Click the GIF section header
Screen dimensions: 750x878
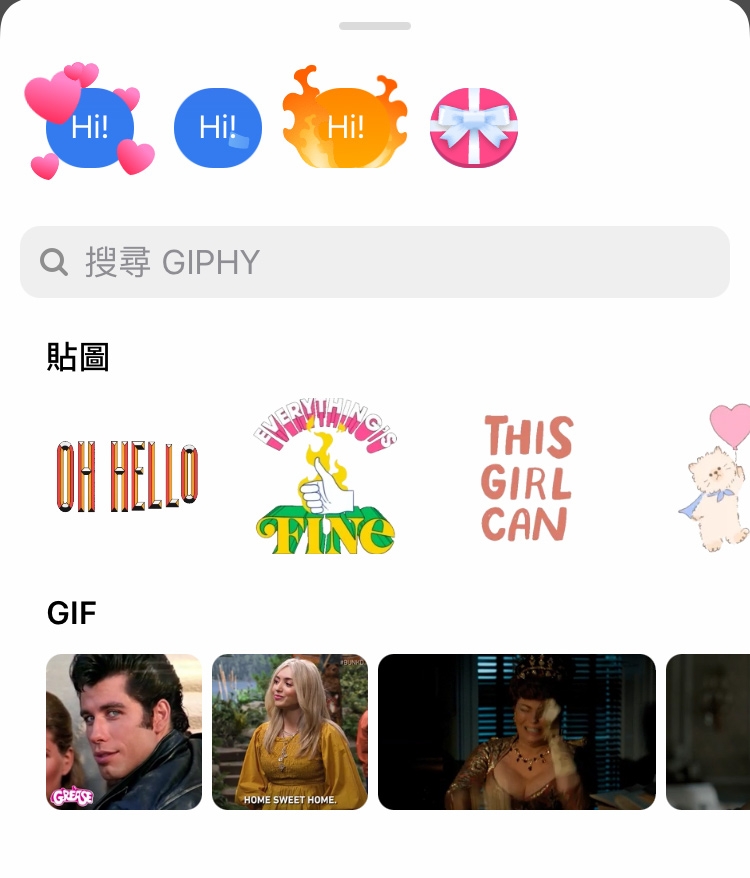pyautogui.click(x=70, y=613)
